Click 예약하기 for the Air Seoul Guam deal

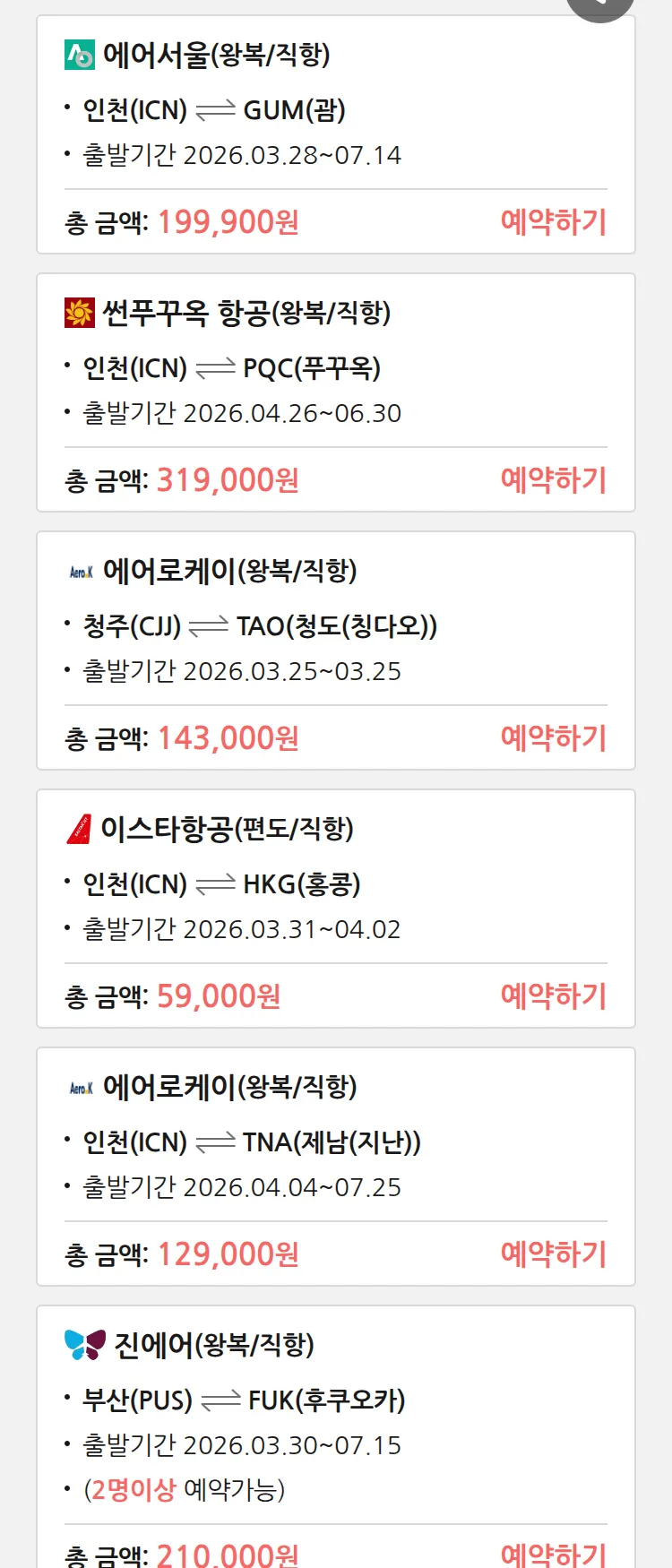point(554,220)
